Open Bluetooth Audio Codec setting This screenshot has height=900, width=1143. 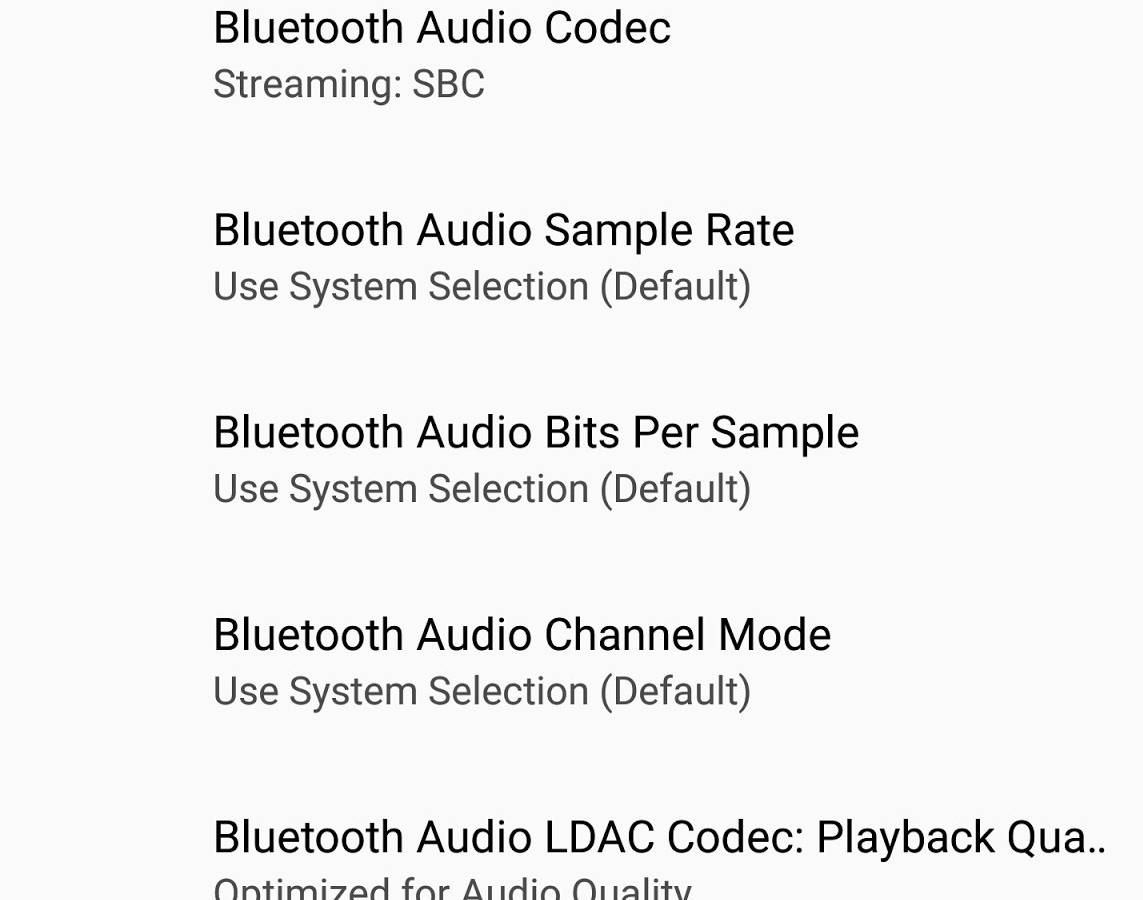[x=441, y=54]
